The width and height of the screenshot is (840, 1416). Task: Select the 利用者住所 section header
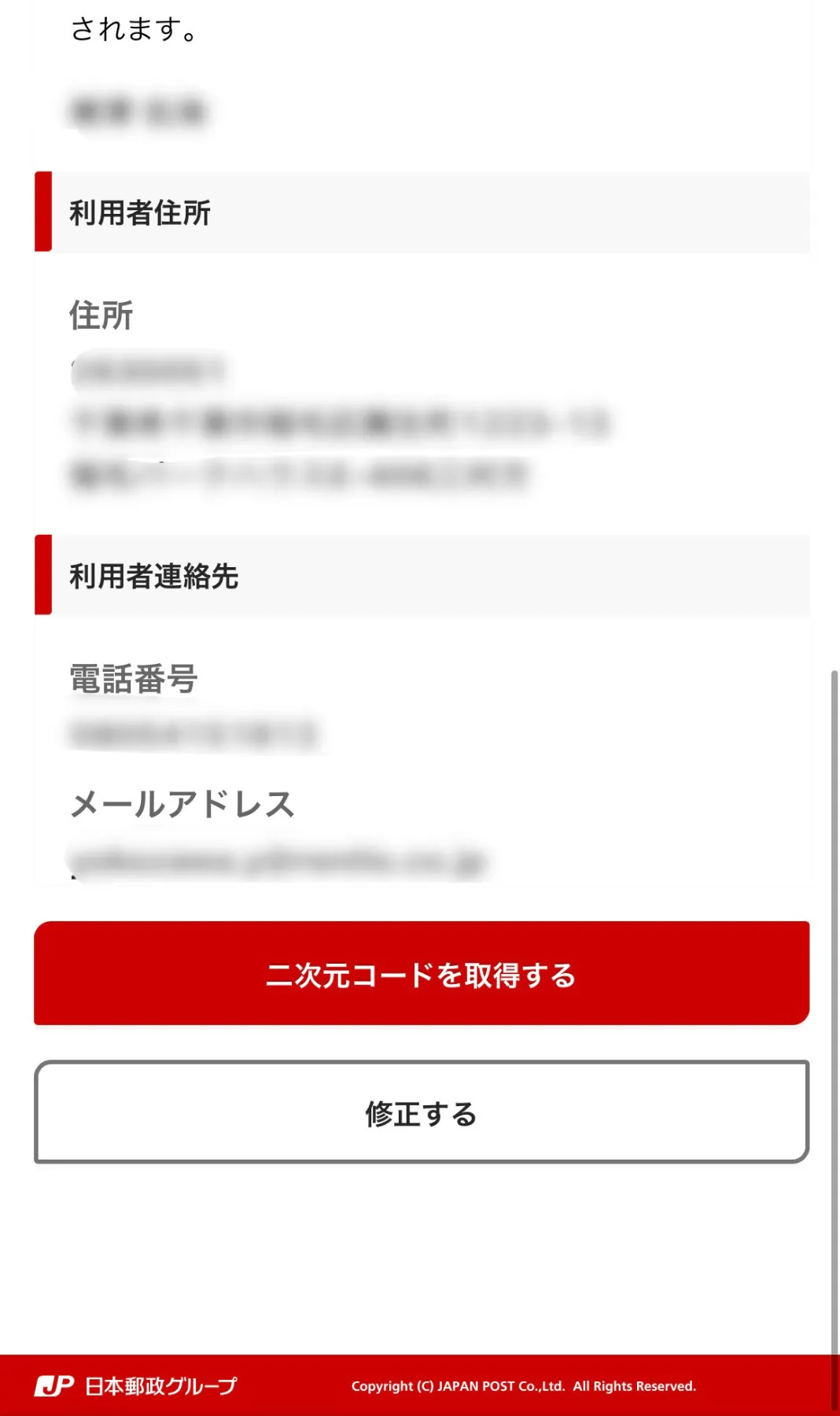(142, 211)
